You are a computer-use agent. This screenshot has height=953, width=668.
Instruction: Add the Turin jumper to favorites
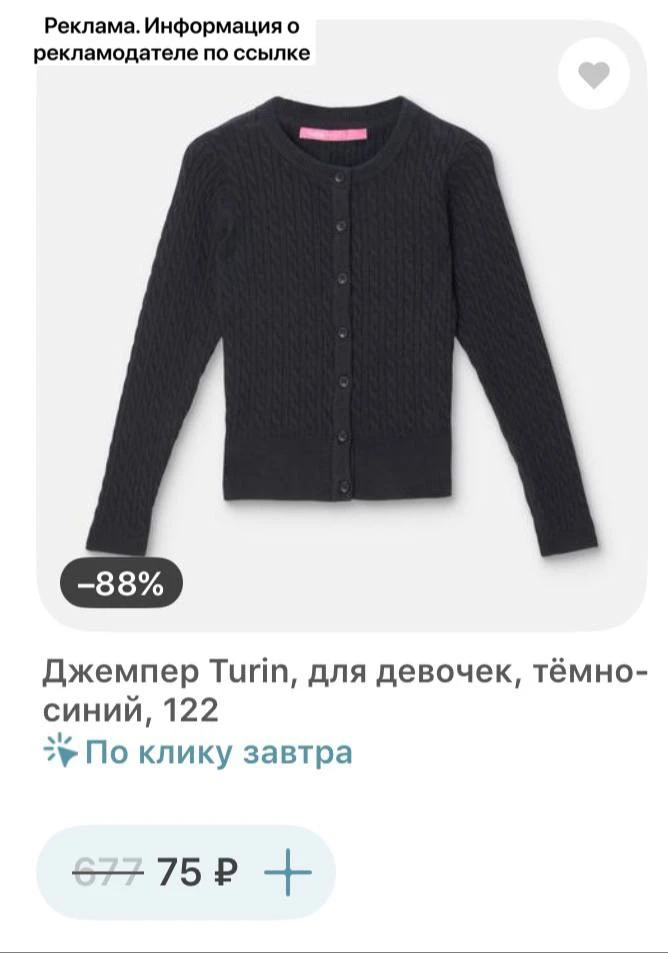click(593, 74)
